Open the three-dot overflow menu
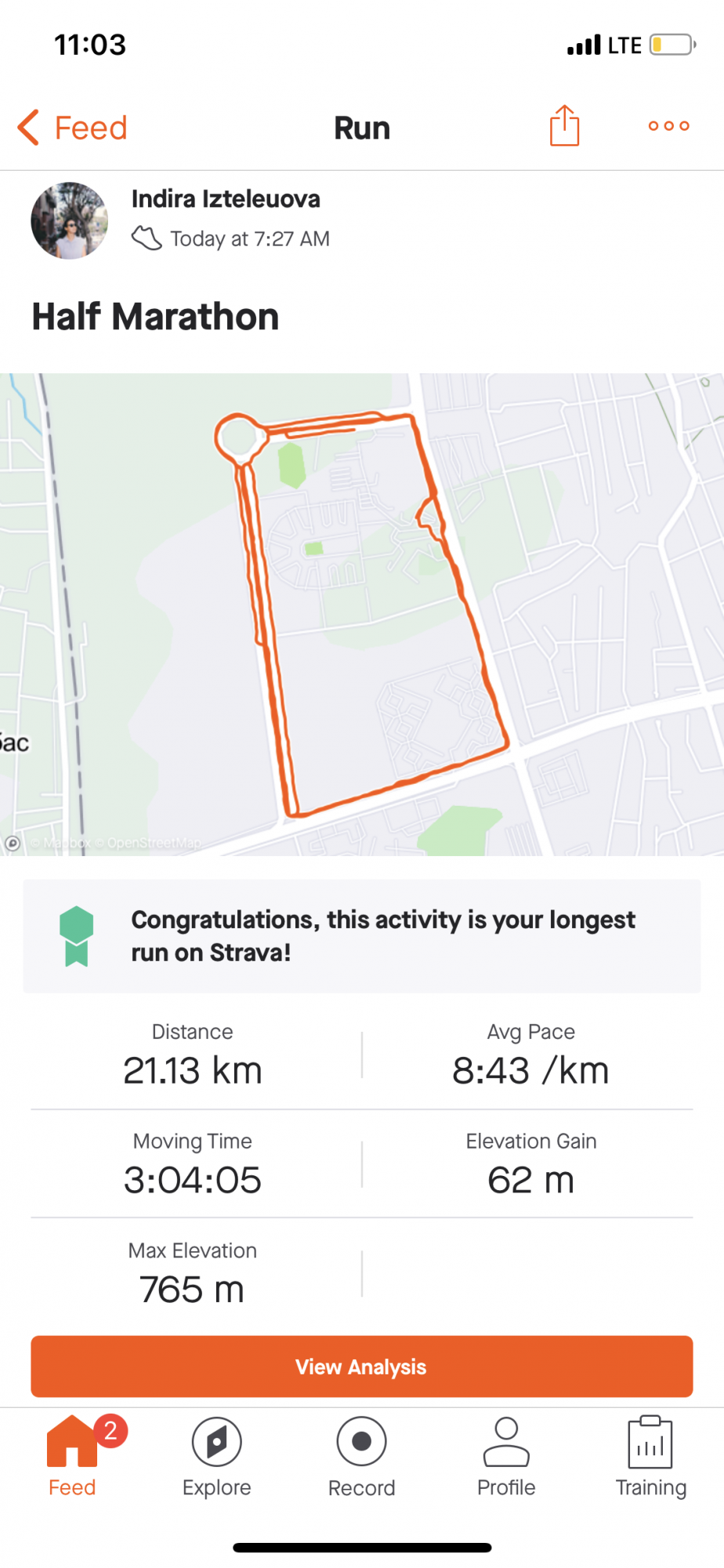Screen dimensions: 724x1568 [x=668, y=126]
